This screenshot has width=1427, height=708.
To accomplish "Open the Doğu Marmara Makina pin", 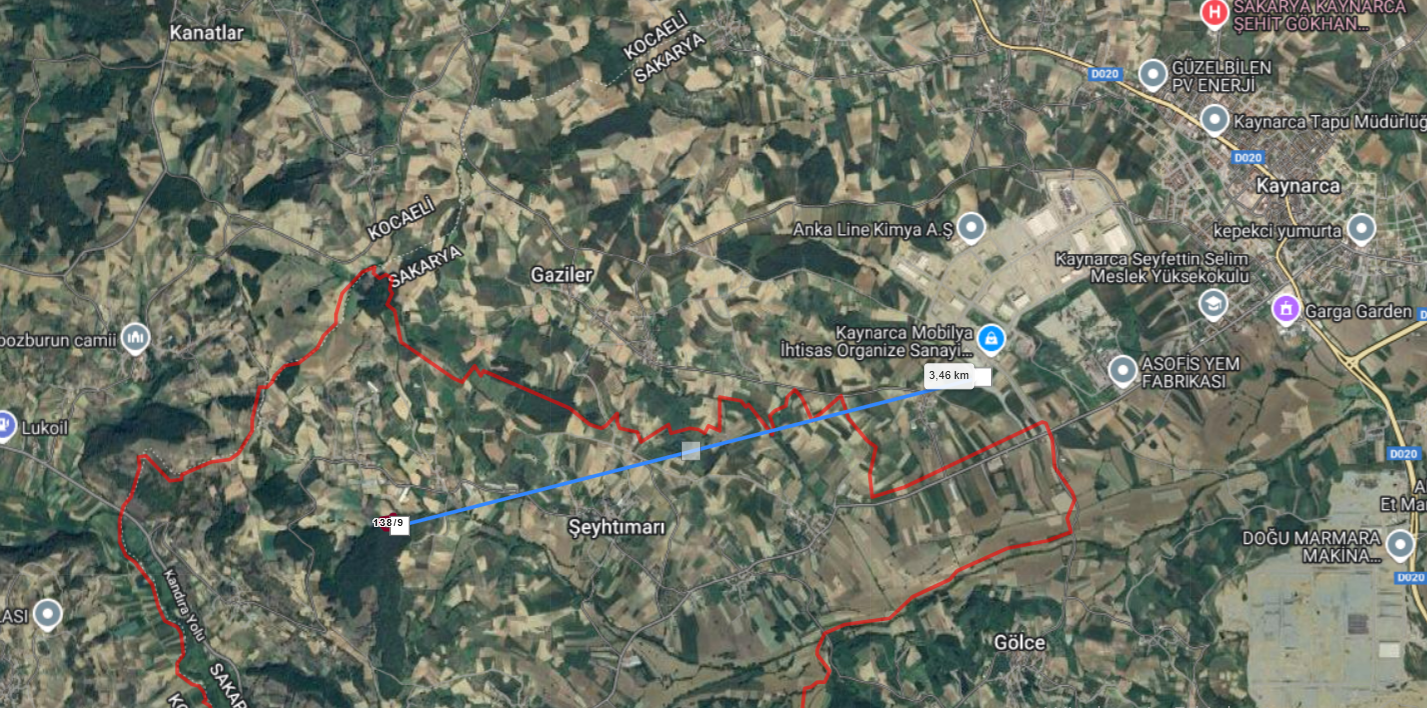I will pyautogui.click(x=1402, y=545).
